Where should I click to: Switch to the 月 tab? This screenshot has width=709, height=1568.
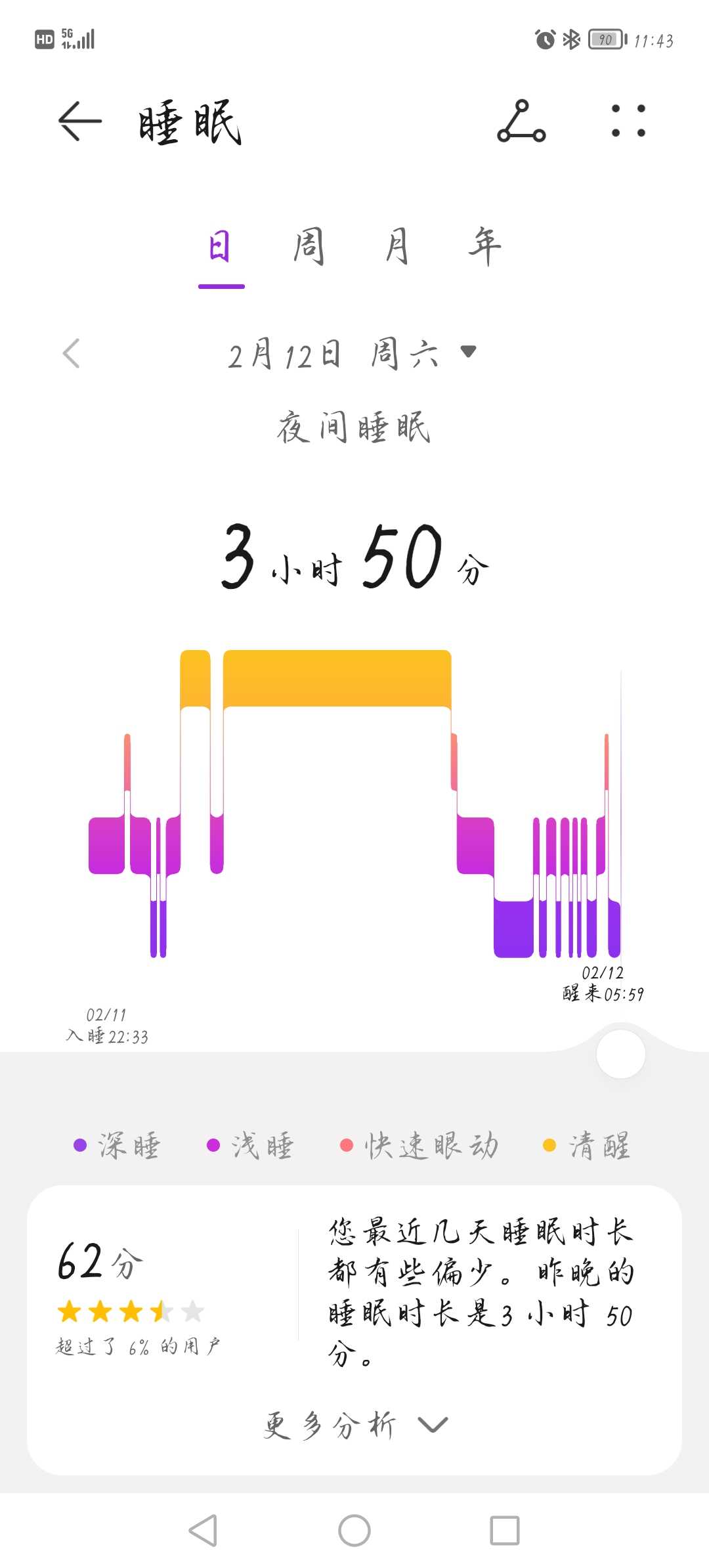pos(397,246)
